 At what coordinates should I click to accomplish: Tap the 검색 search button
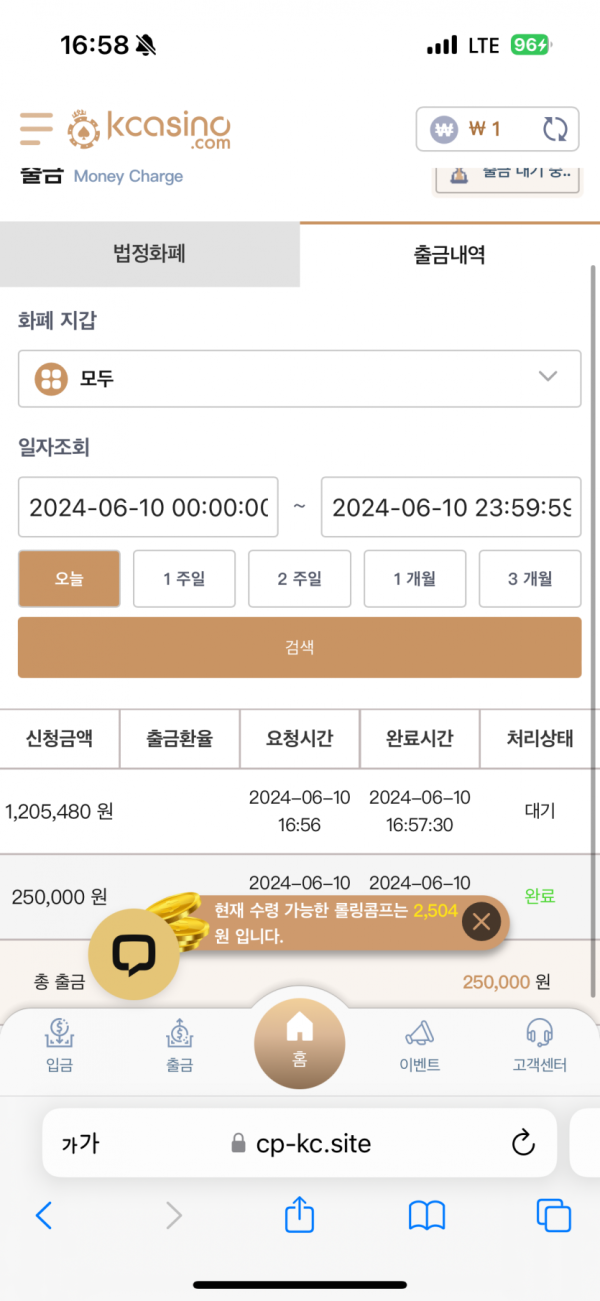point(299,647)
